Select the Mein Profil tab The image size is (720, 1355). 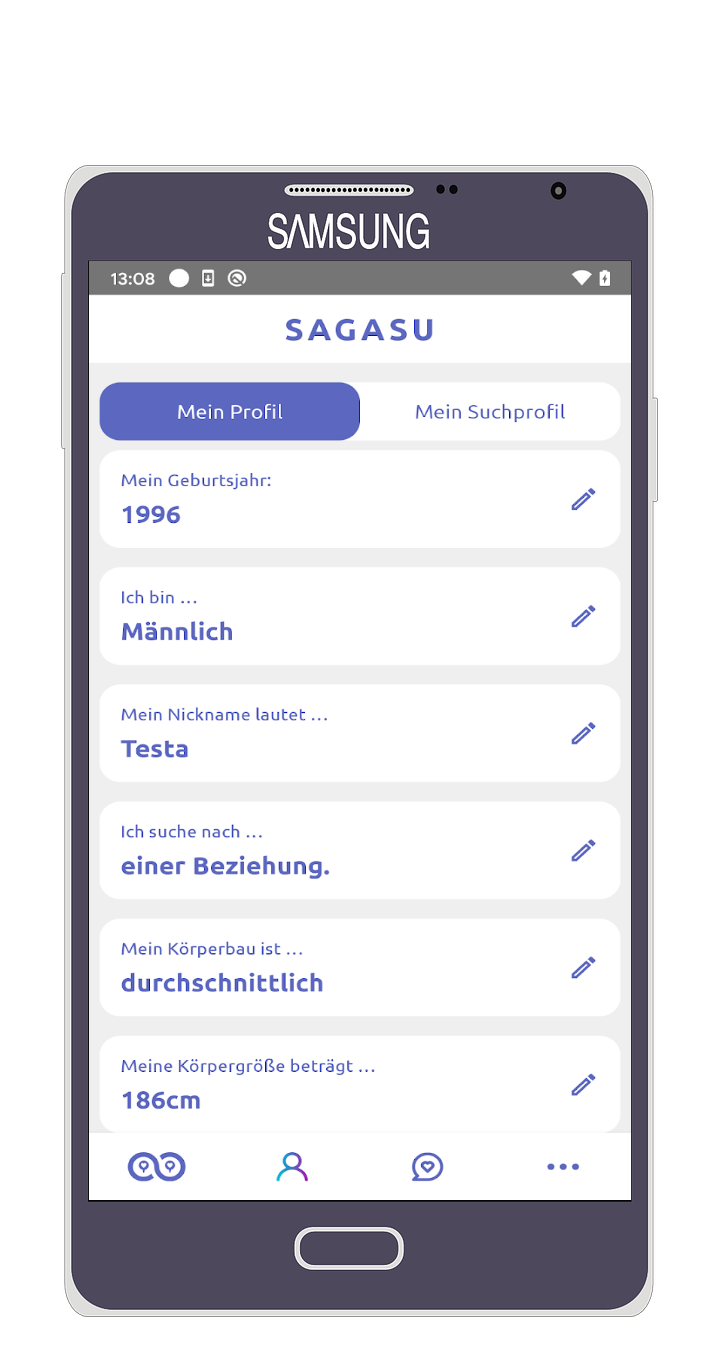click(x=230, y=412)
